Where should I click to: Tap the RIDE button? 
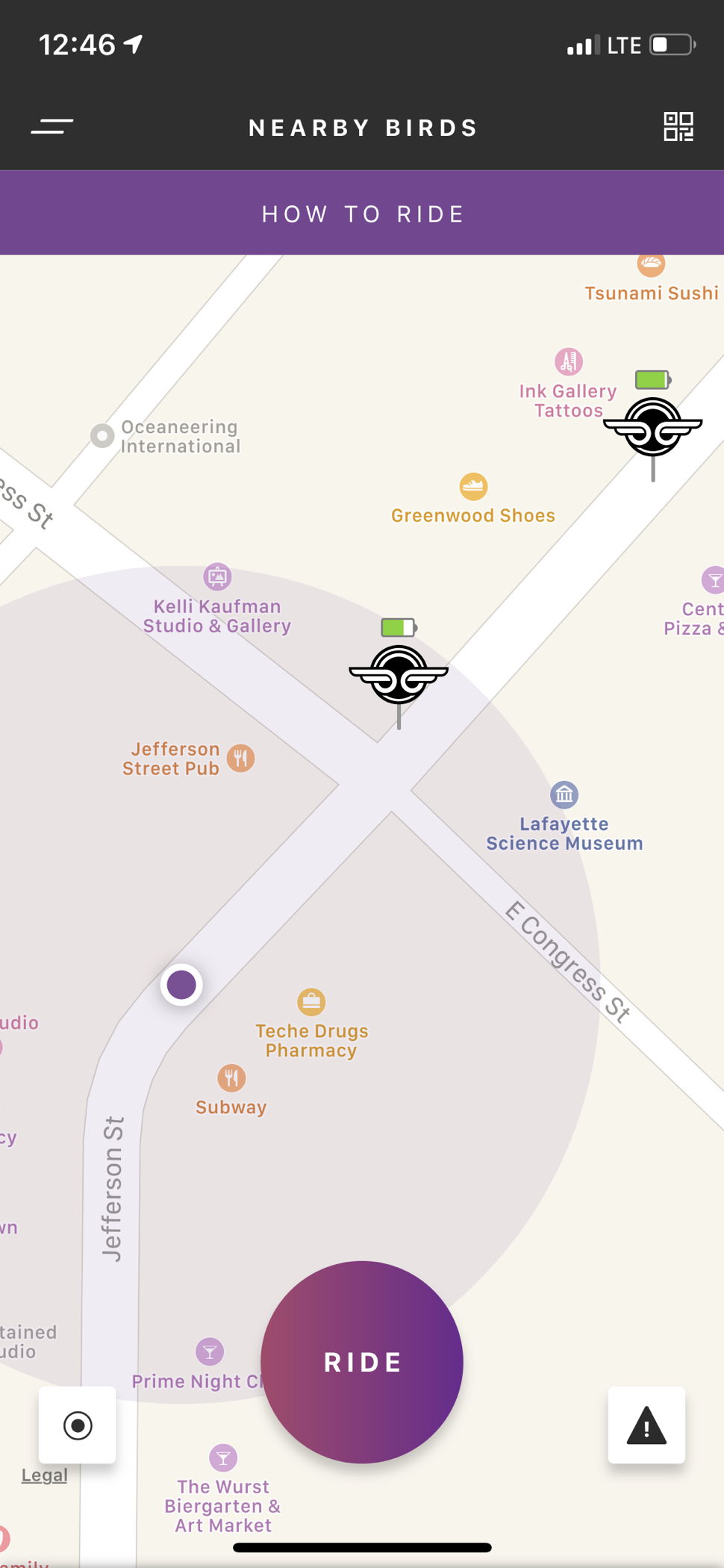coord(362,1362)
